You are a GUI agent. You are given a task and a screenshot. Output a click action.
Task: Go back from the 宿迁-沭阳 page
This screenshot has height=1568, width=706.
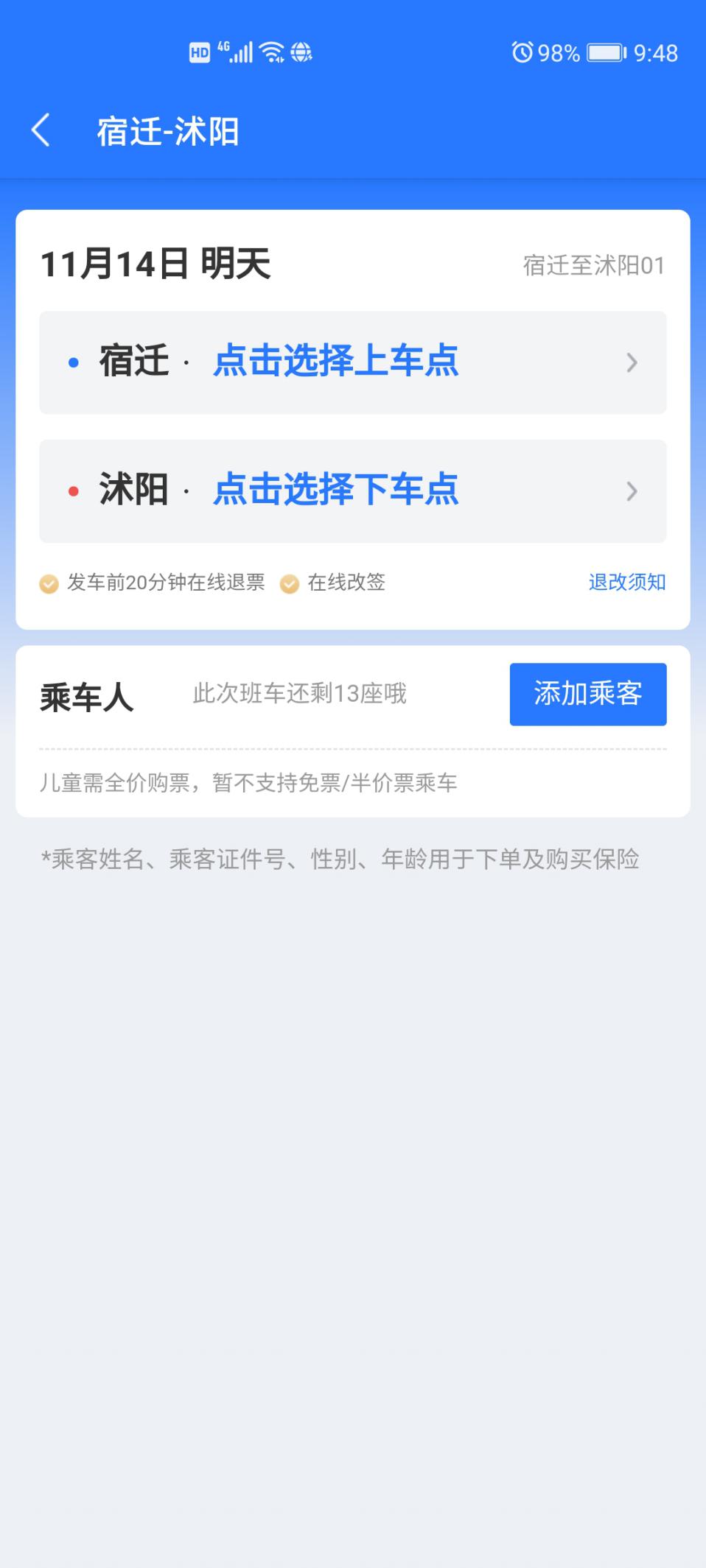click(x=41, y=131)
